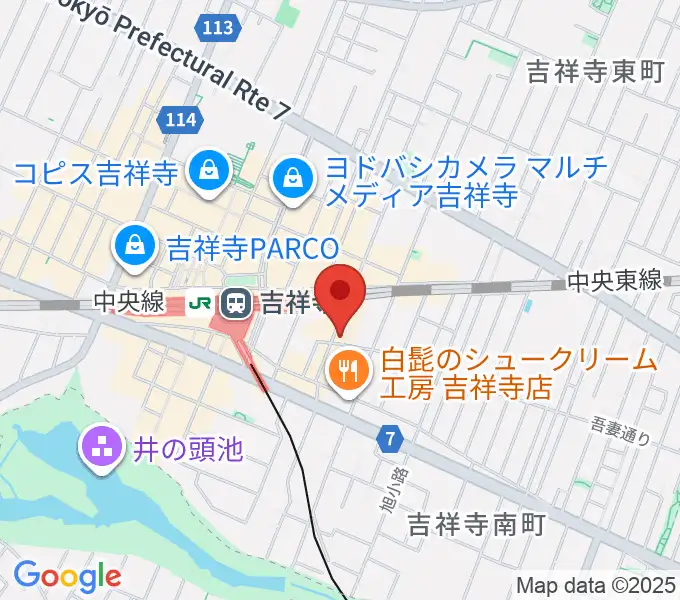The image size is (680, 600).
Task: Select the 吉祥寺 JR station icon
Action: (x=238, y=300)
